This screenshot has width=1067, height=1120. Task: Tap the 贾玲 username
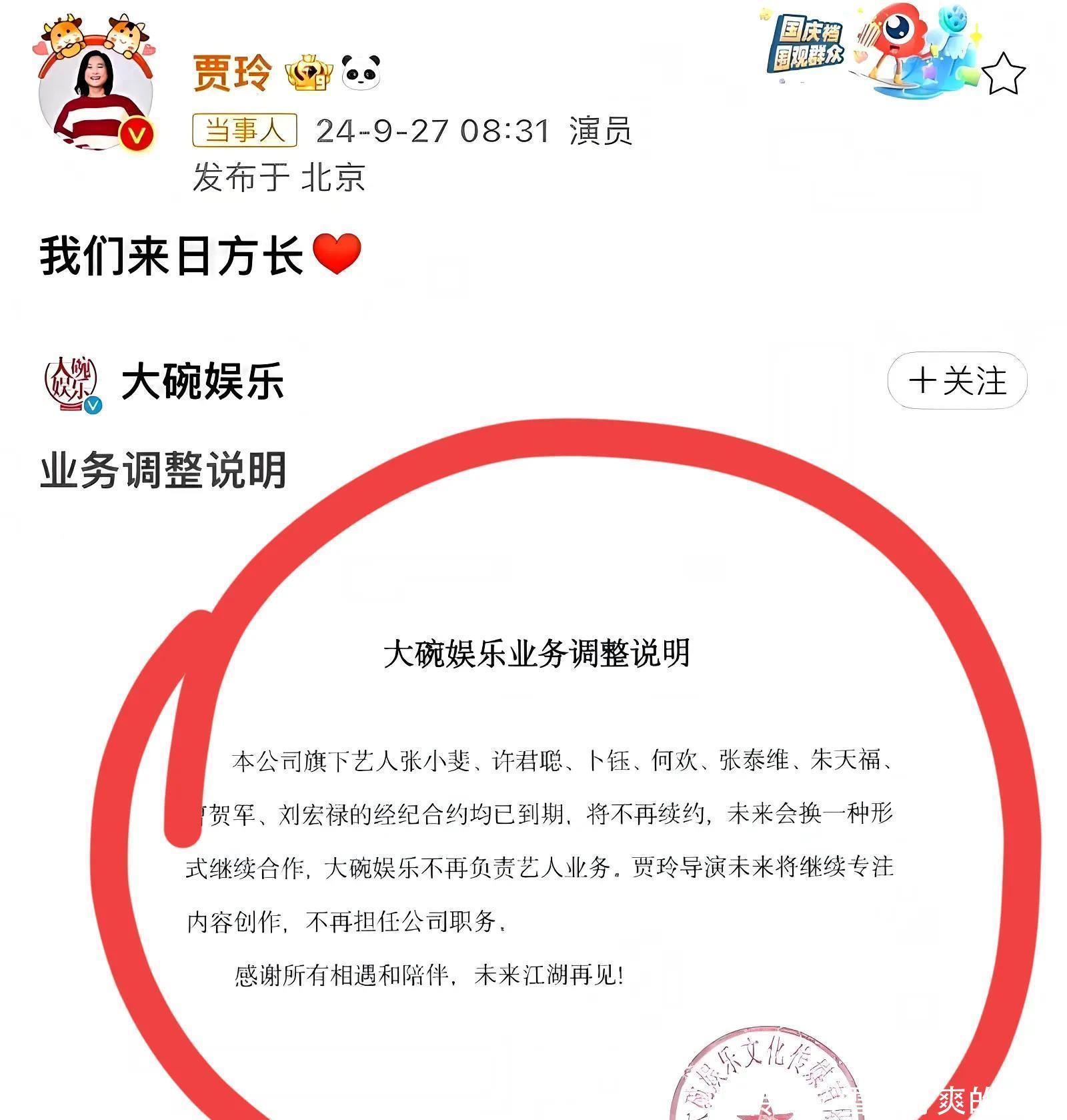point(232,73)
